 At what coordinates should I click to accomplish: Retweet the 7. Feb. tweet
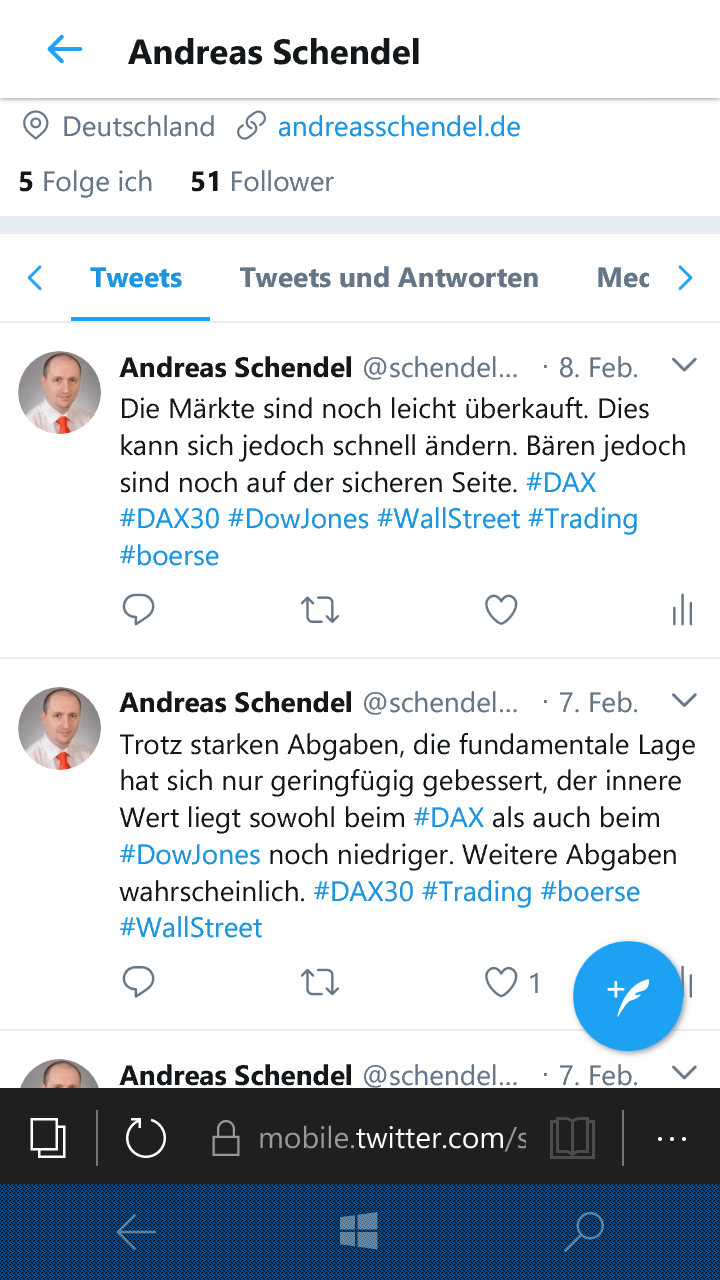point(319,983)
